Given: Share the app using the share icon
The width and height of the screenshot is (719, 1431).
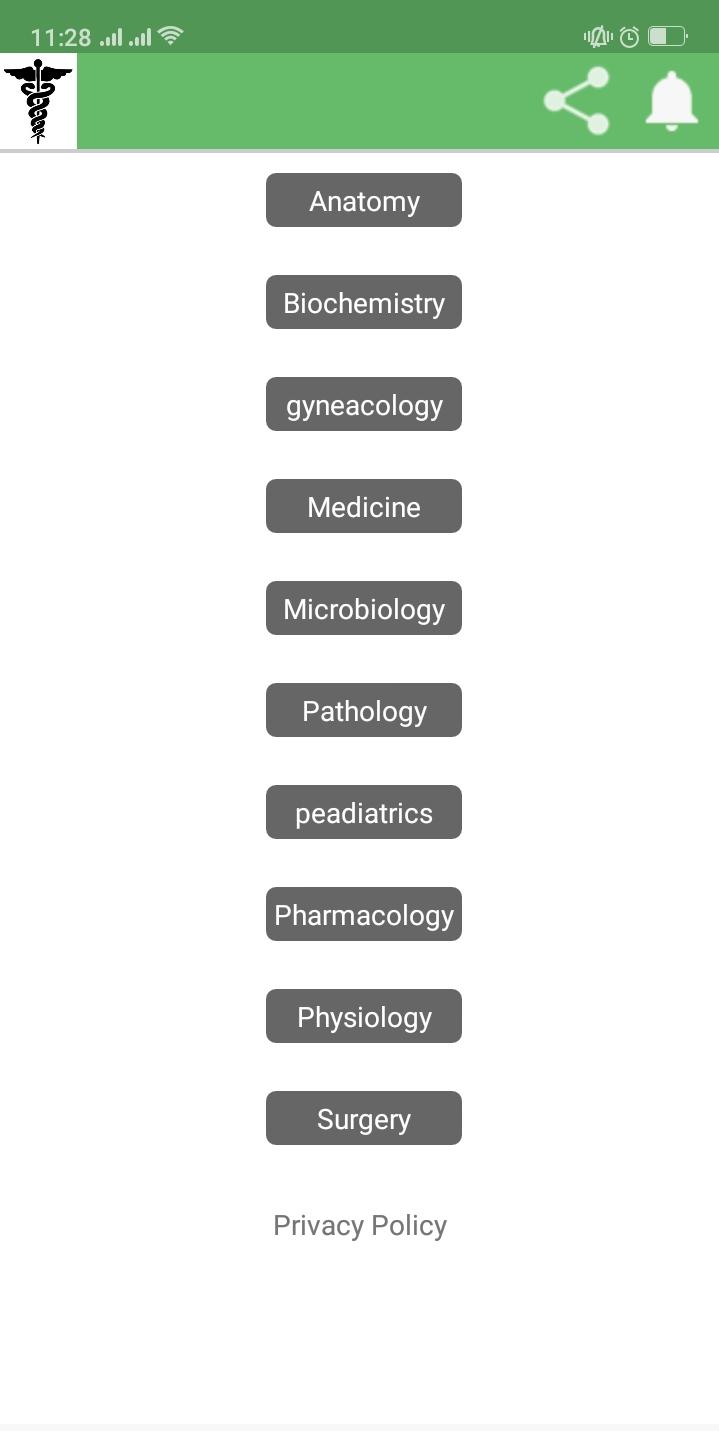Looking at the screenshot, I should 576,100.
